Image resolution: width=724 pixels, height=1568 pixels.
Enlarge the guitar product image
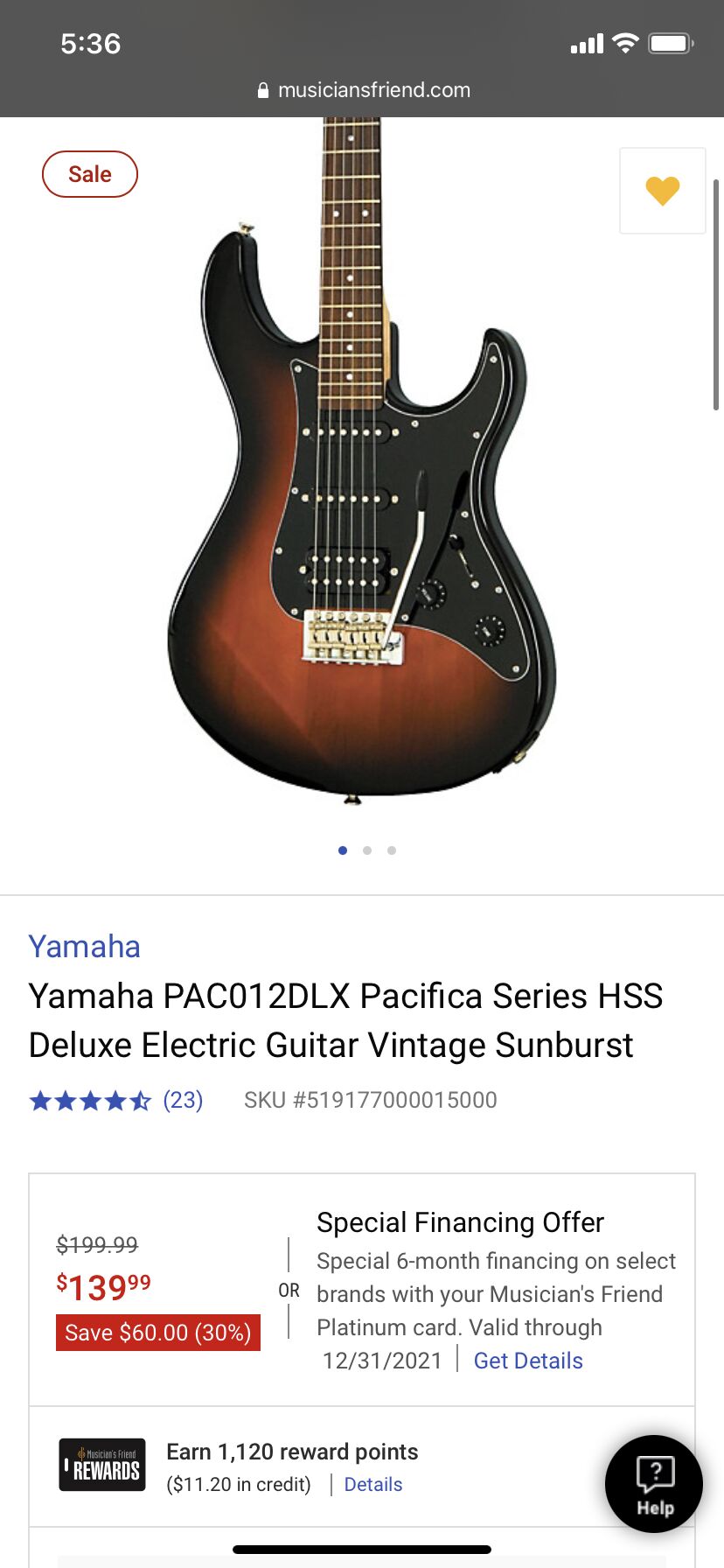tap(360, 490)
